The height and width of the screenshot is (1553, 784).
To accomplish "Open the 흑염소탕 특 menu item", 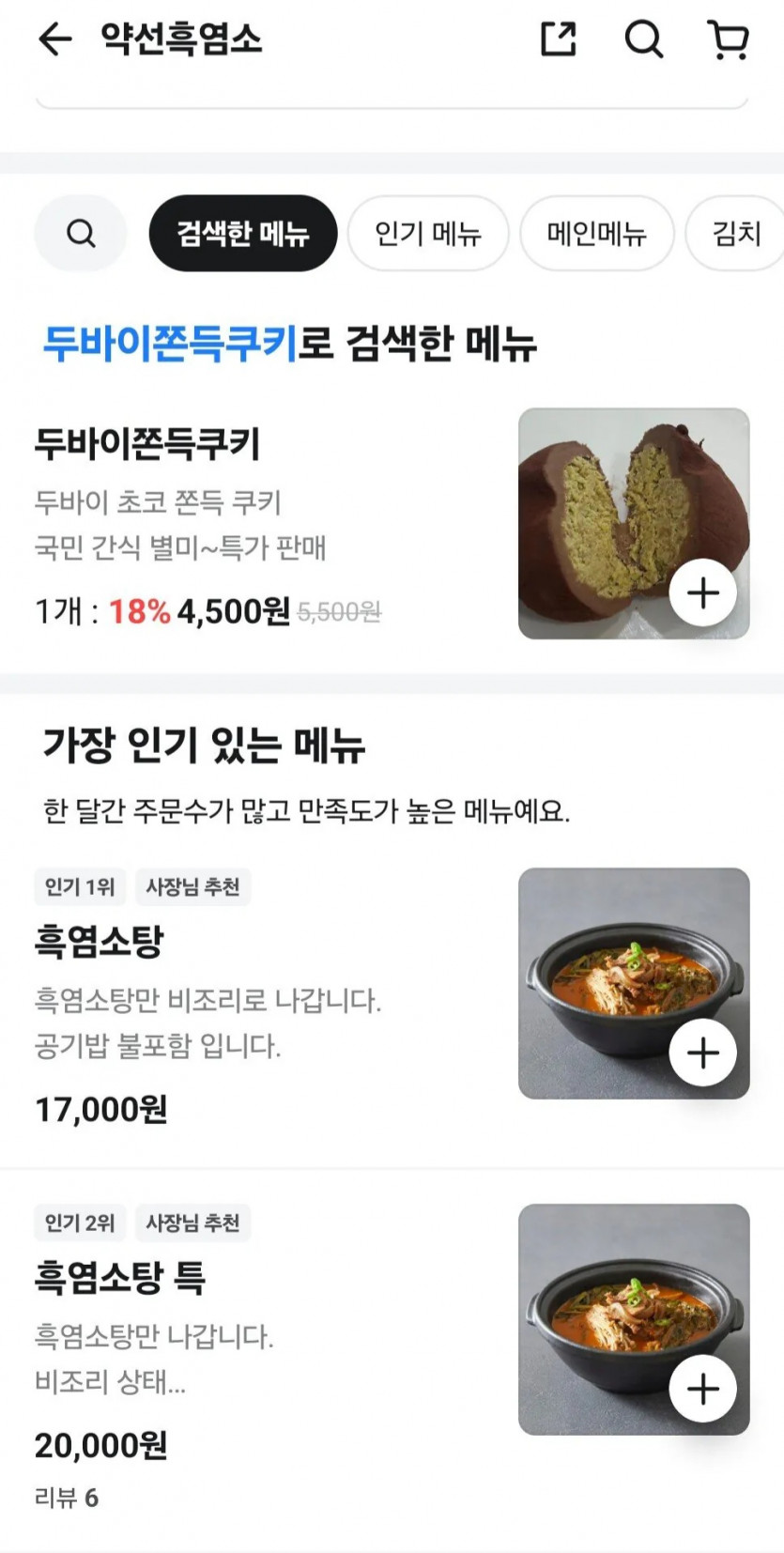I will (x=120, y=1277).
